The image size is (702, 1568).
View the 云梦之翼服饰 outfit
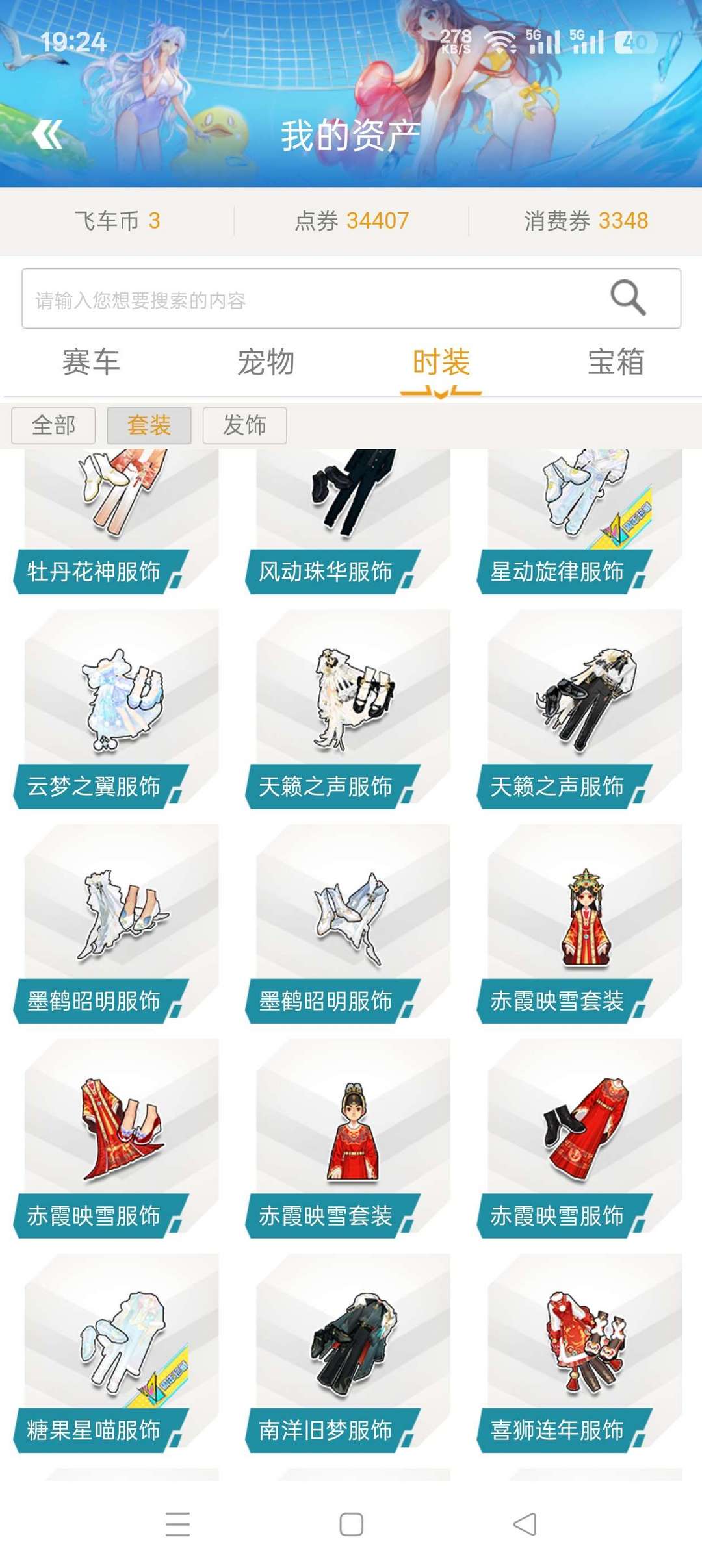click(116, 709)
